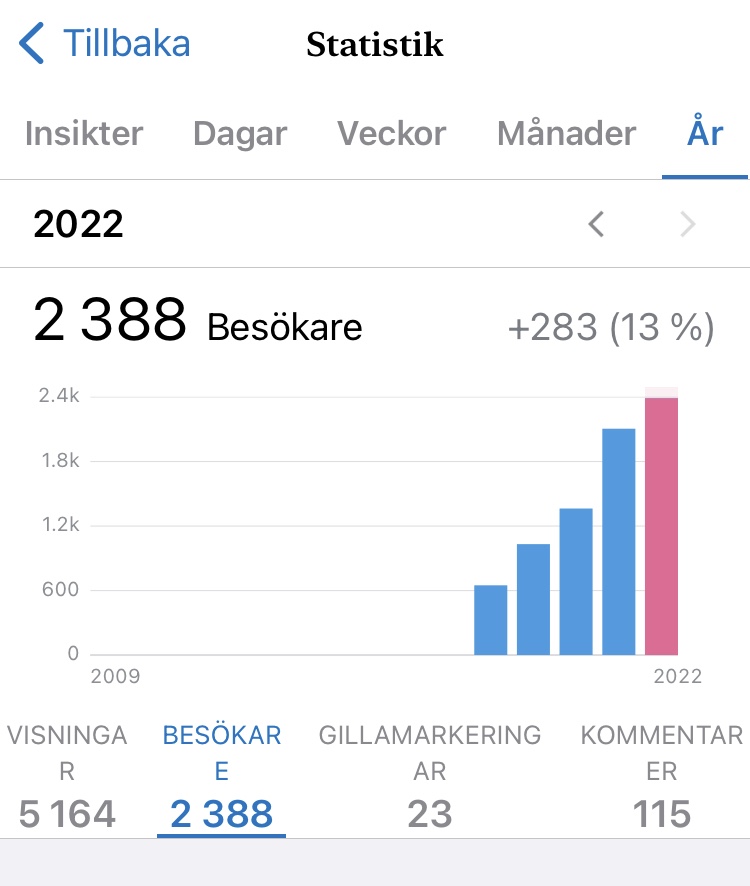Select the Besökare metric
750x886 pixels.
click(x=222, y=778)
